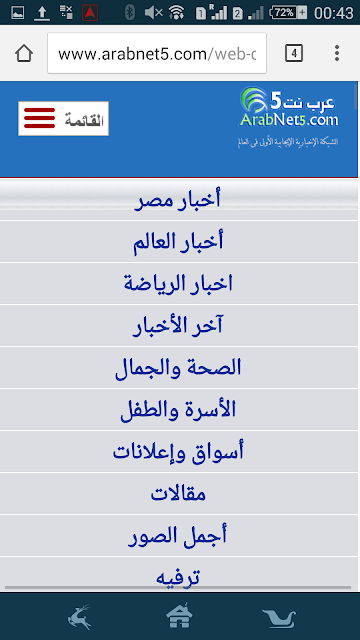This screenshot has height=640, width=360.
Task: Select اخبار الرياضة menu item
Action: [178, 284]
